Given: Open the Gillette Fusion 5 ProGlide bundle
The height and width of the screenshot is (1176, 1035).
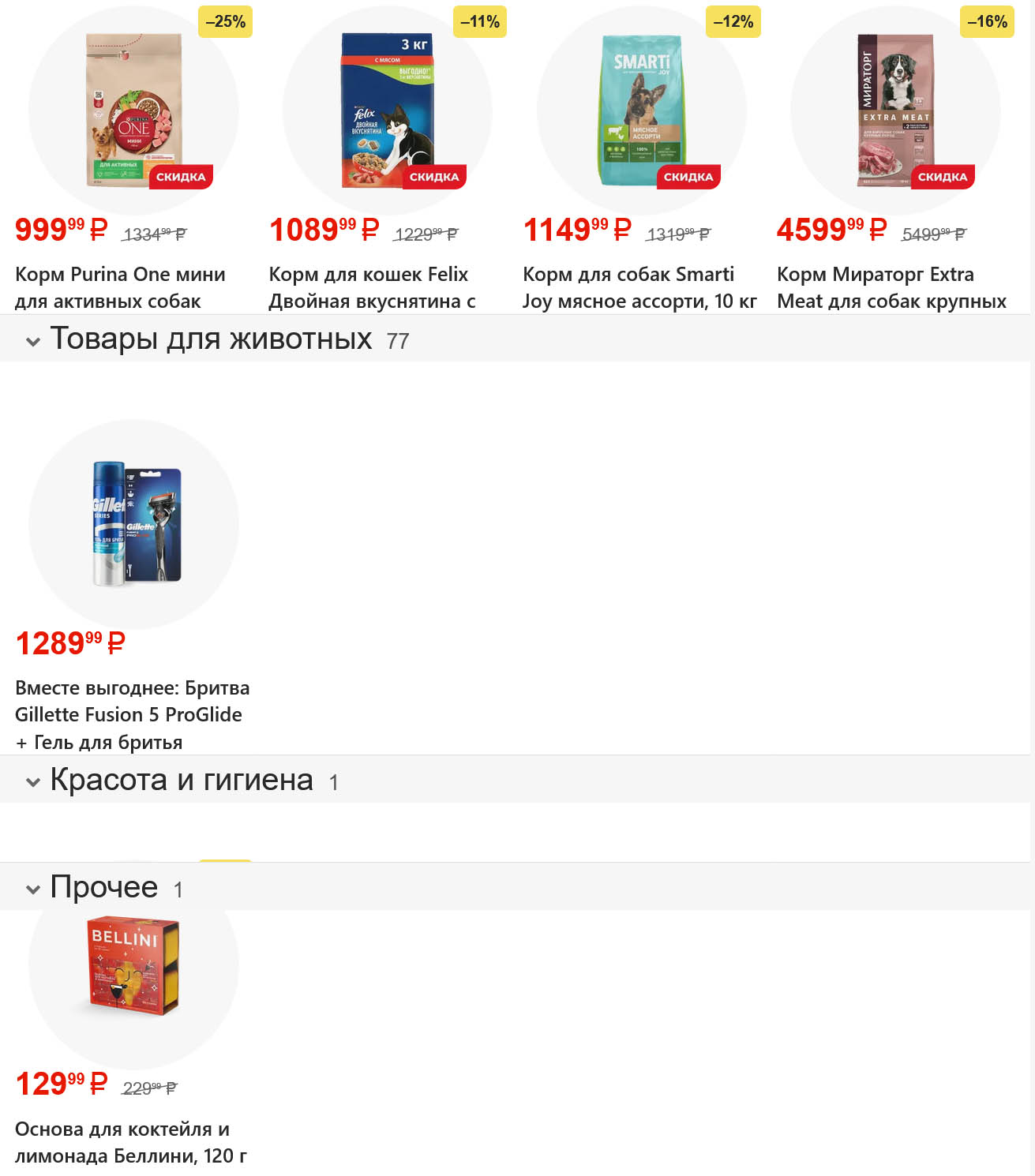Looking at the screenshot, I should coord(133,525).
